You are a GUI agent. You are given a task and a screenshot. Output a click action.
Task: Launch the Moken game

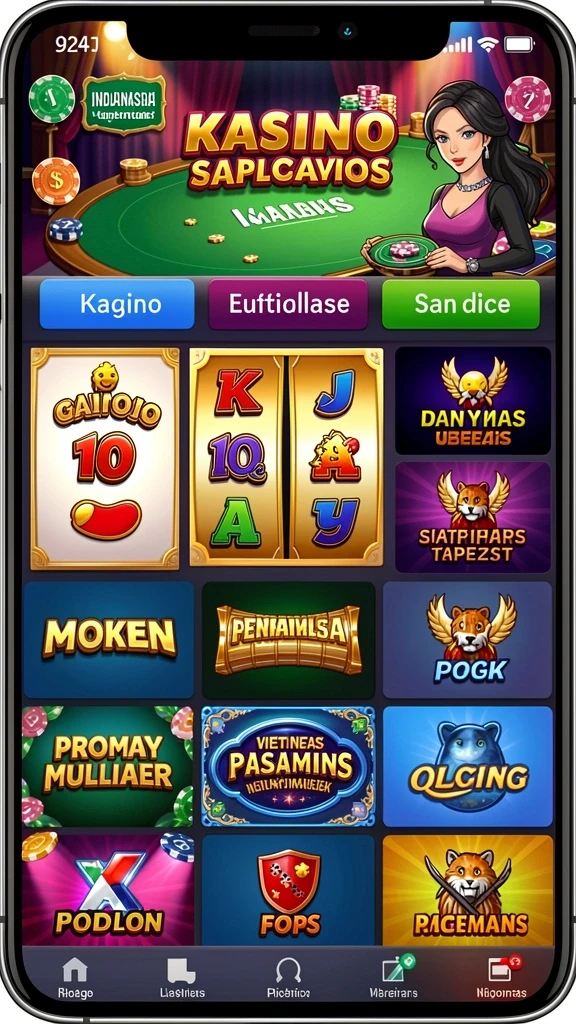pos(109,640)
